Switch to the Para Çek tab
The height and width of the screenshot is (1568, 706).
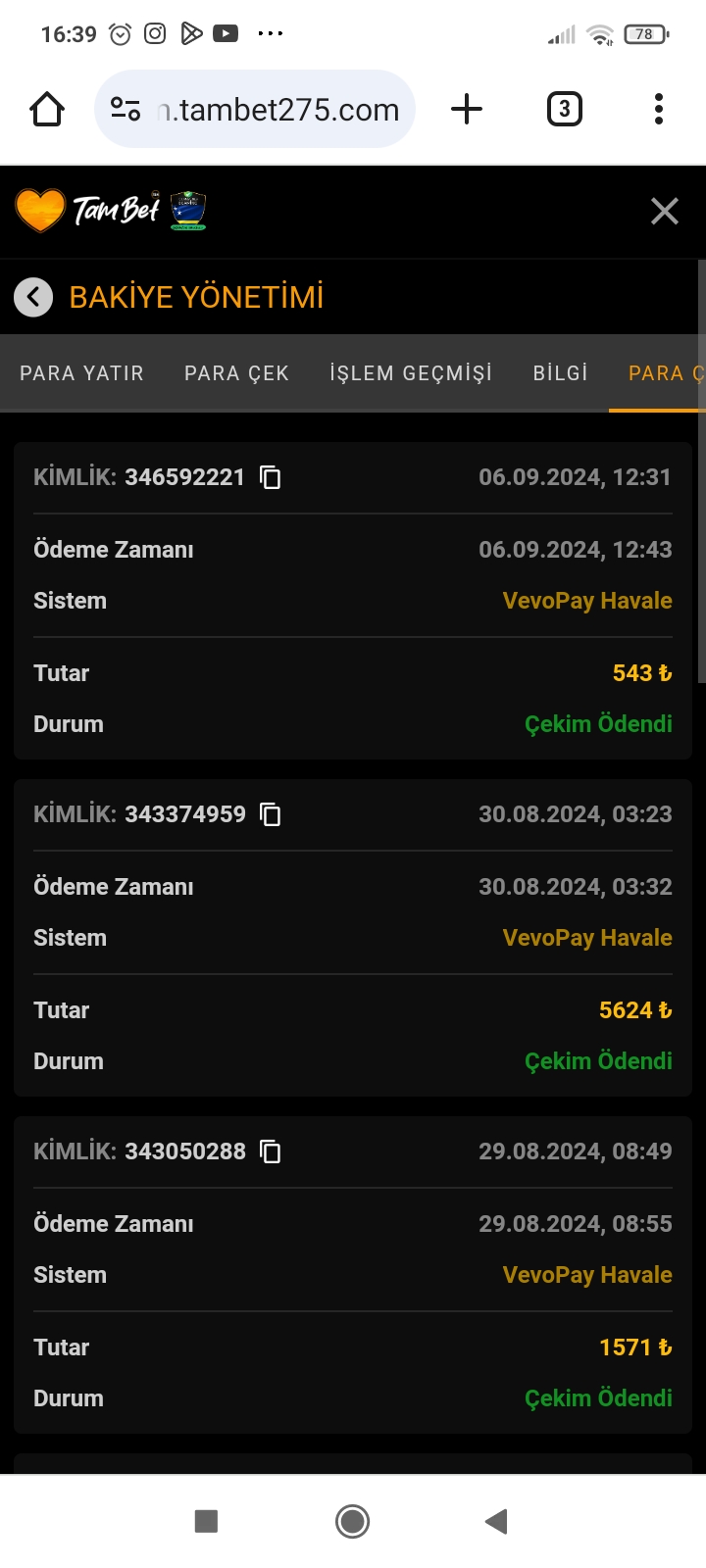[x=236, y=373]
